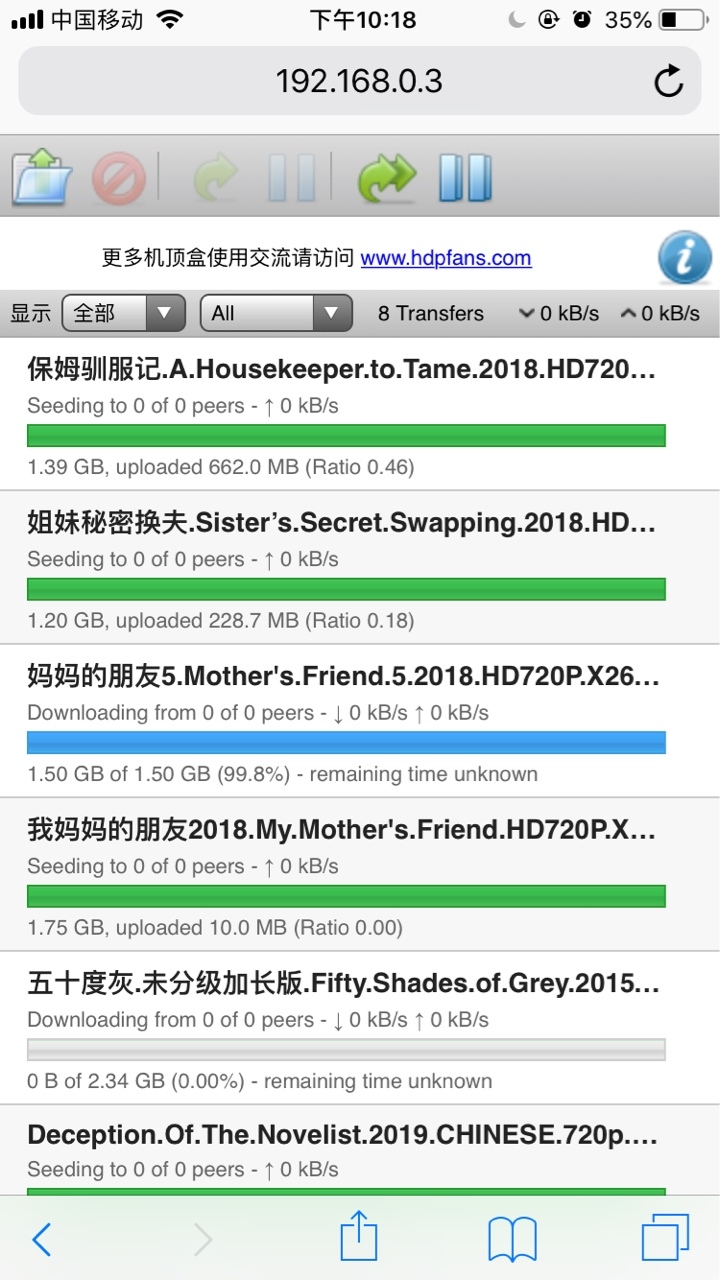Expand the All tracker dropdown
The image size is (720, 1280).
click(x=276, y=313)
